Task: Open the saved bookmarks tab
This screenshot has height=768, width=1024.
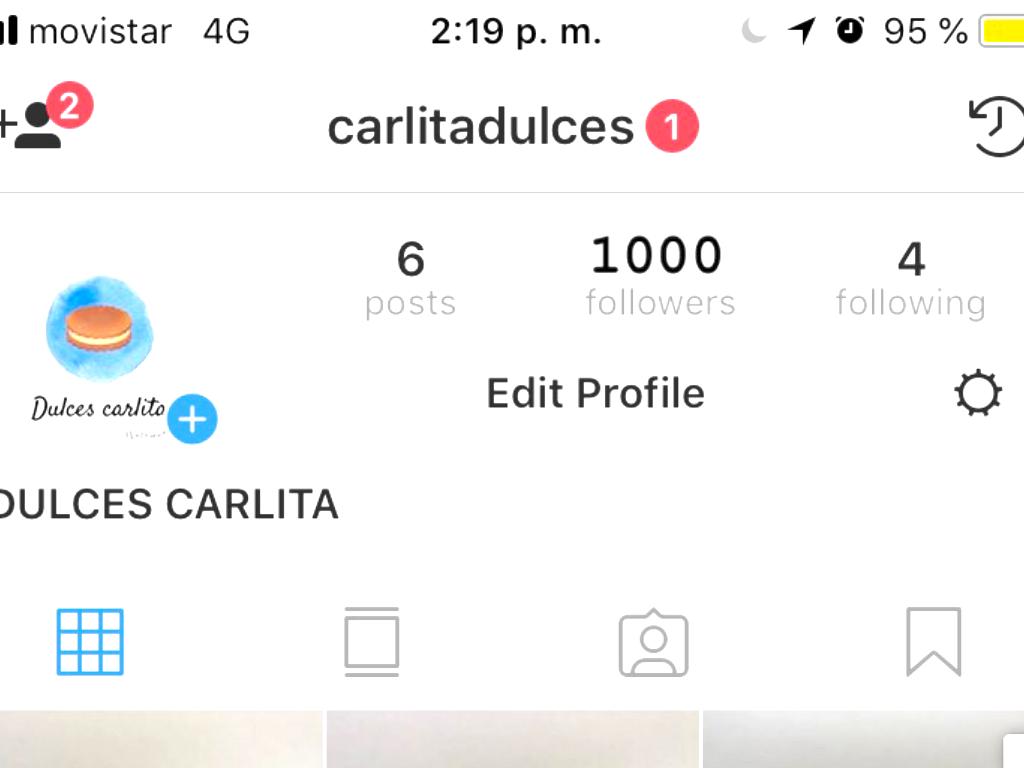Action: (x=933, y=642)
